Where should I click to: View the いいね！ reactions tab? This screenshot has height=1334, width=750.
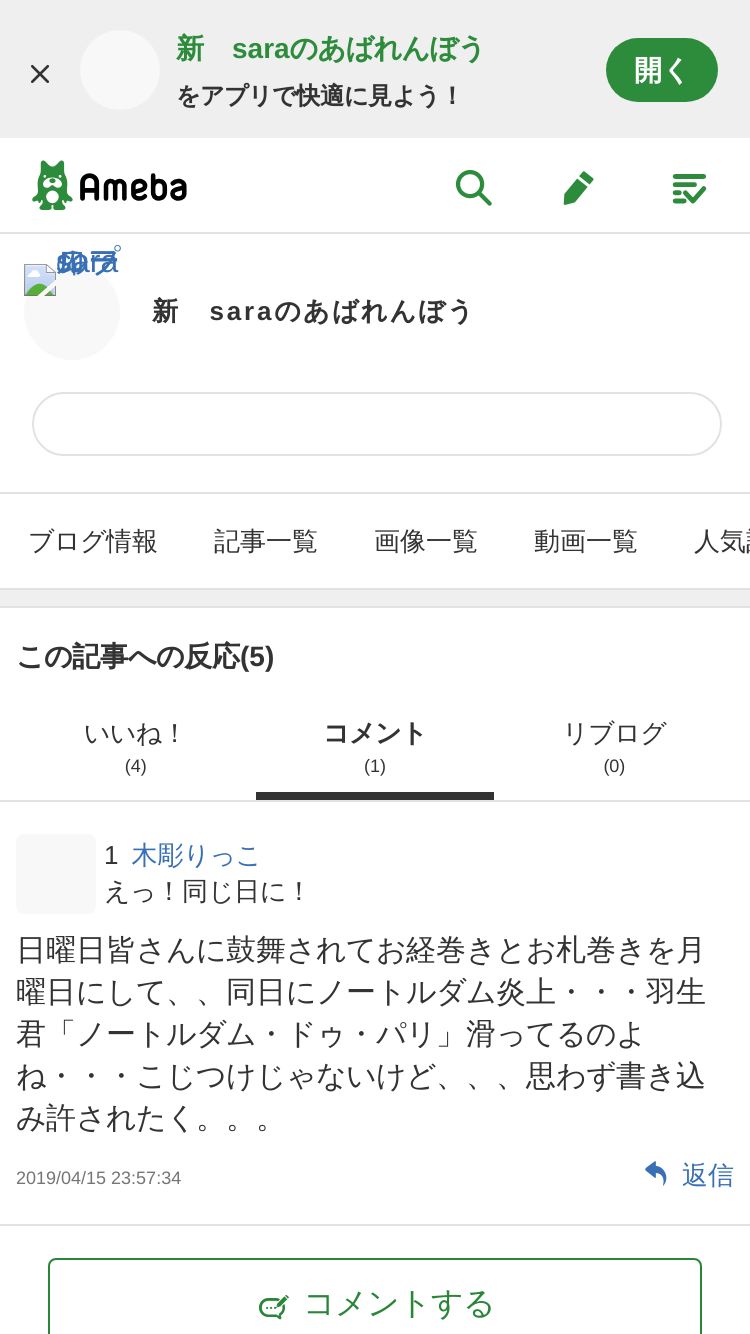tap(135, 747)
